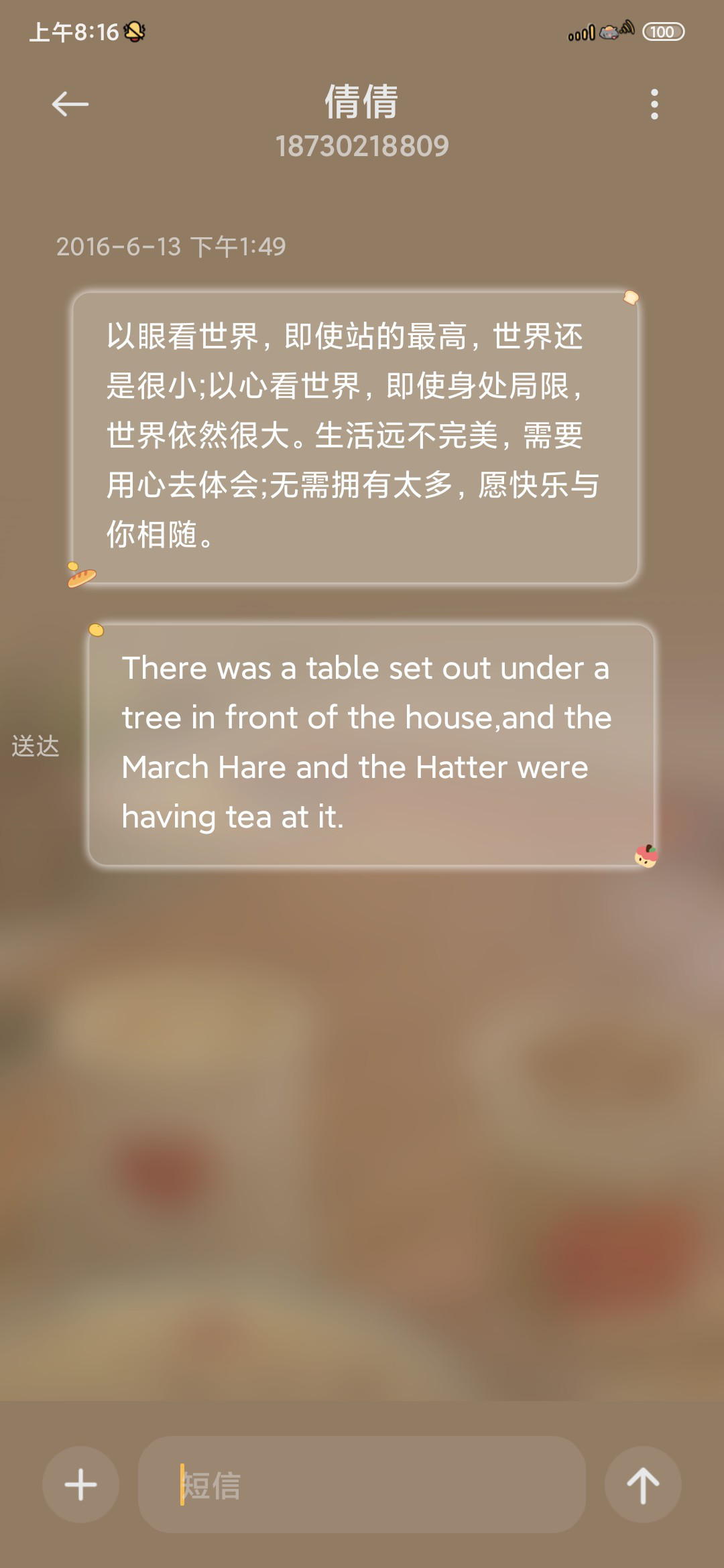Open the three-dot overflow menu

654,104
